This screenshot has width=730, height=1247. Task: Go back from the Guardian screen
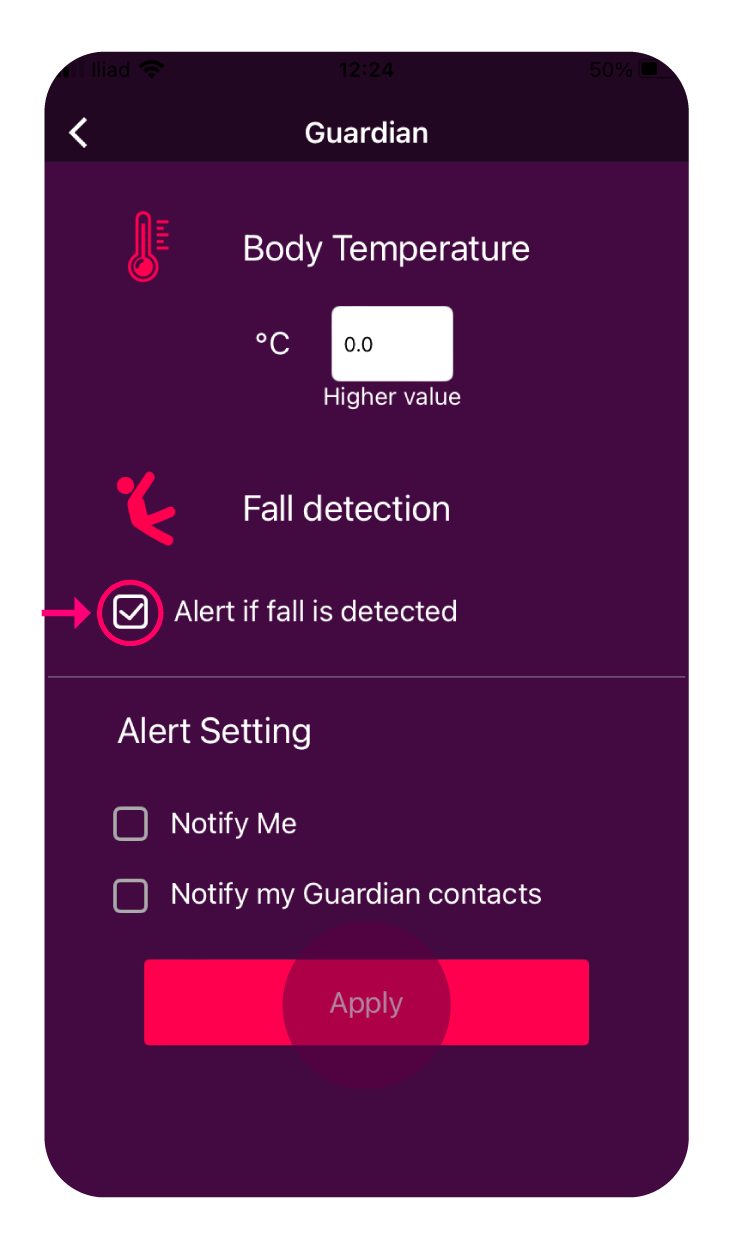[79, 133]
